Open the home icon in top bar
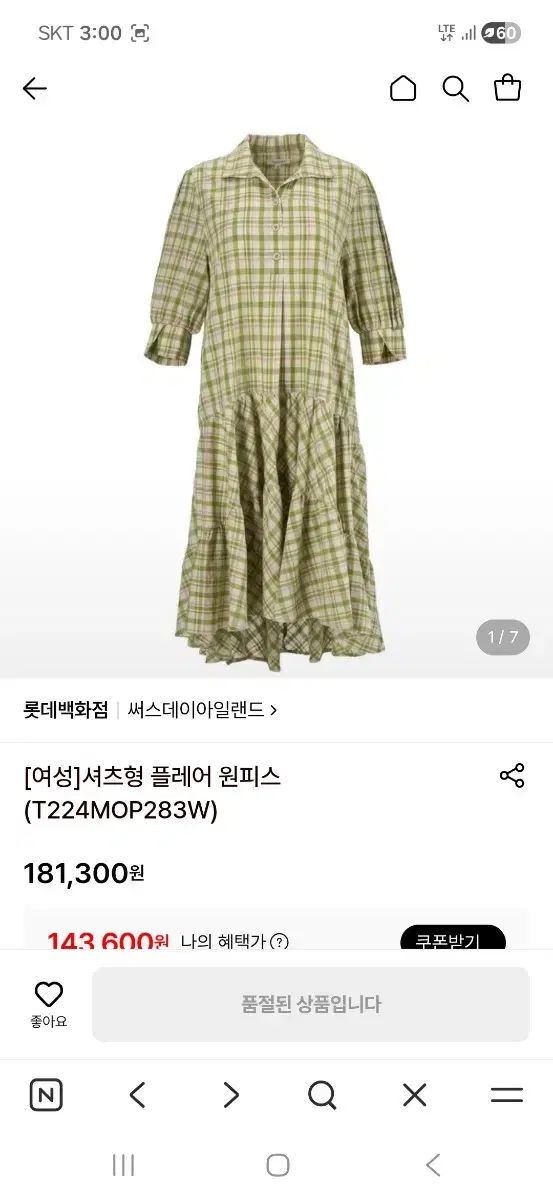 point(403,88)
